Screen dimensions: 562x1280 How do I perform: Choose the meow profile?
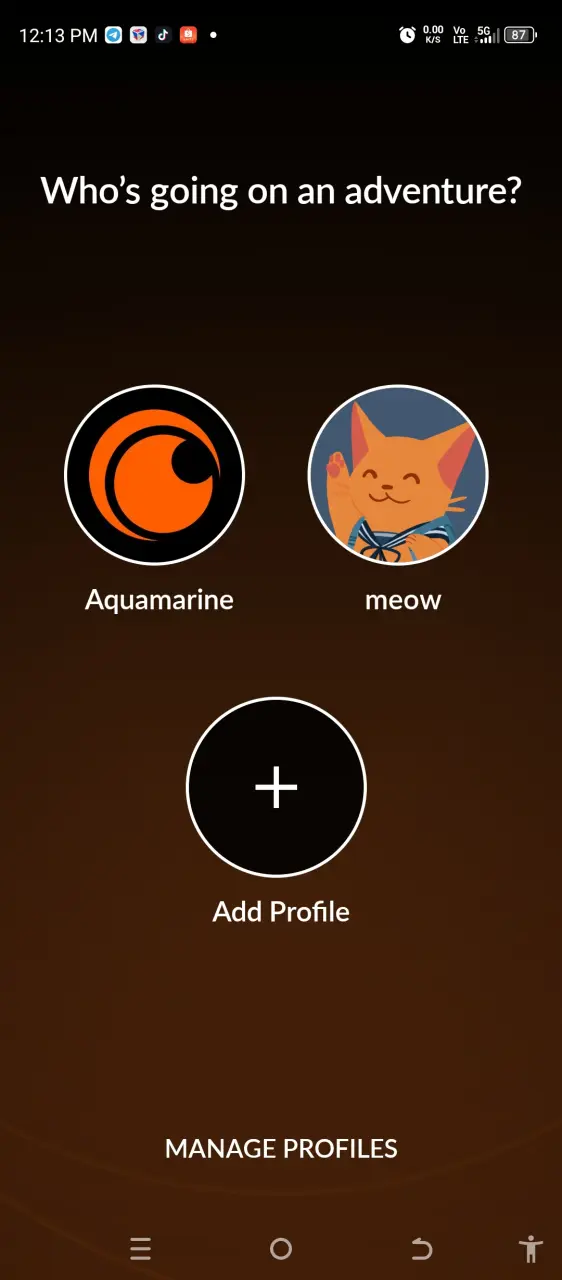coord(398,475)
